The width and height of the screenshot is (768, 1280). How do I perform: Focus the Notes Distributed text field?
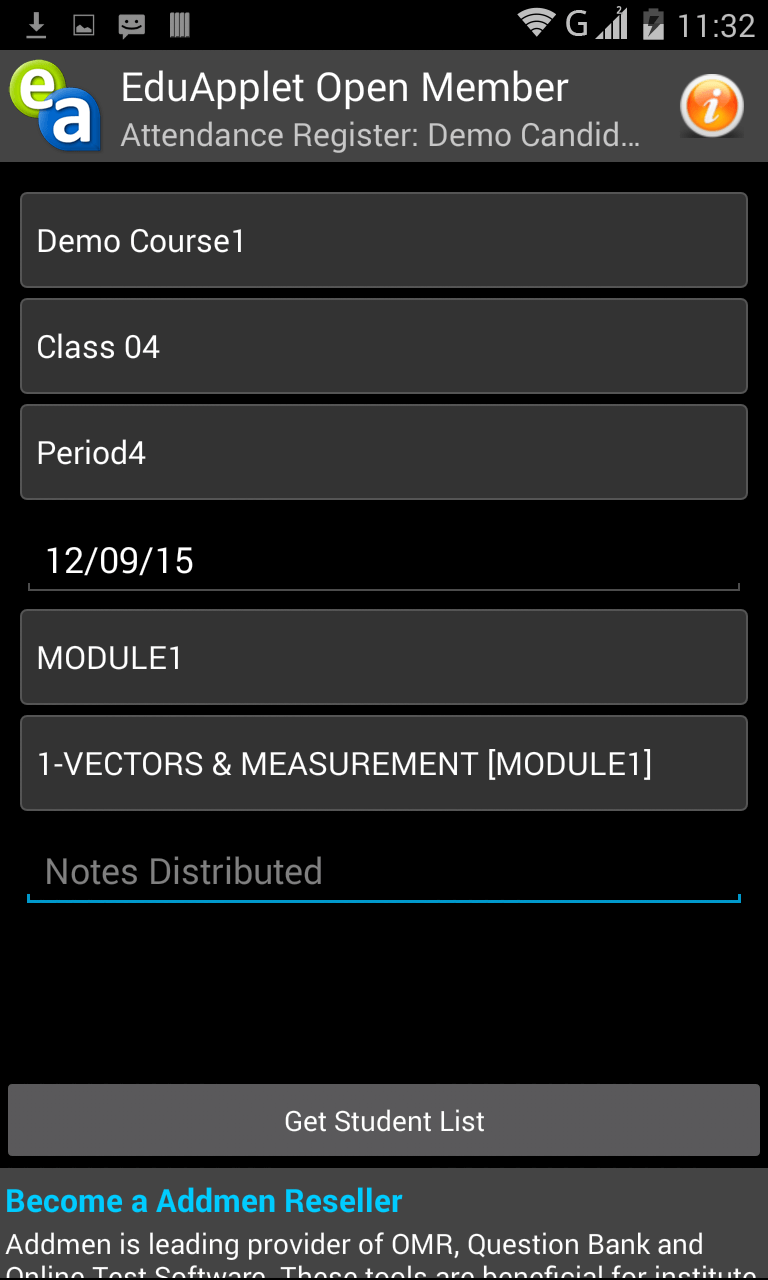click(x=384, y=872)
